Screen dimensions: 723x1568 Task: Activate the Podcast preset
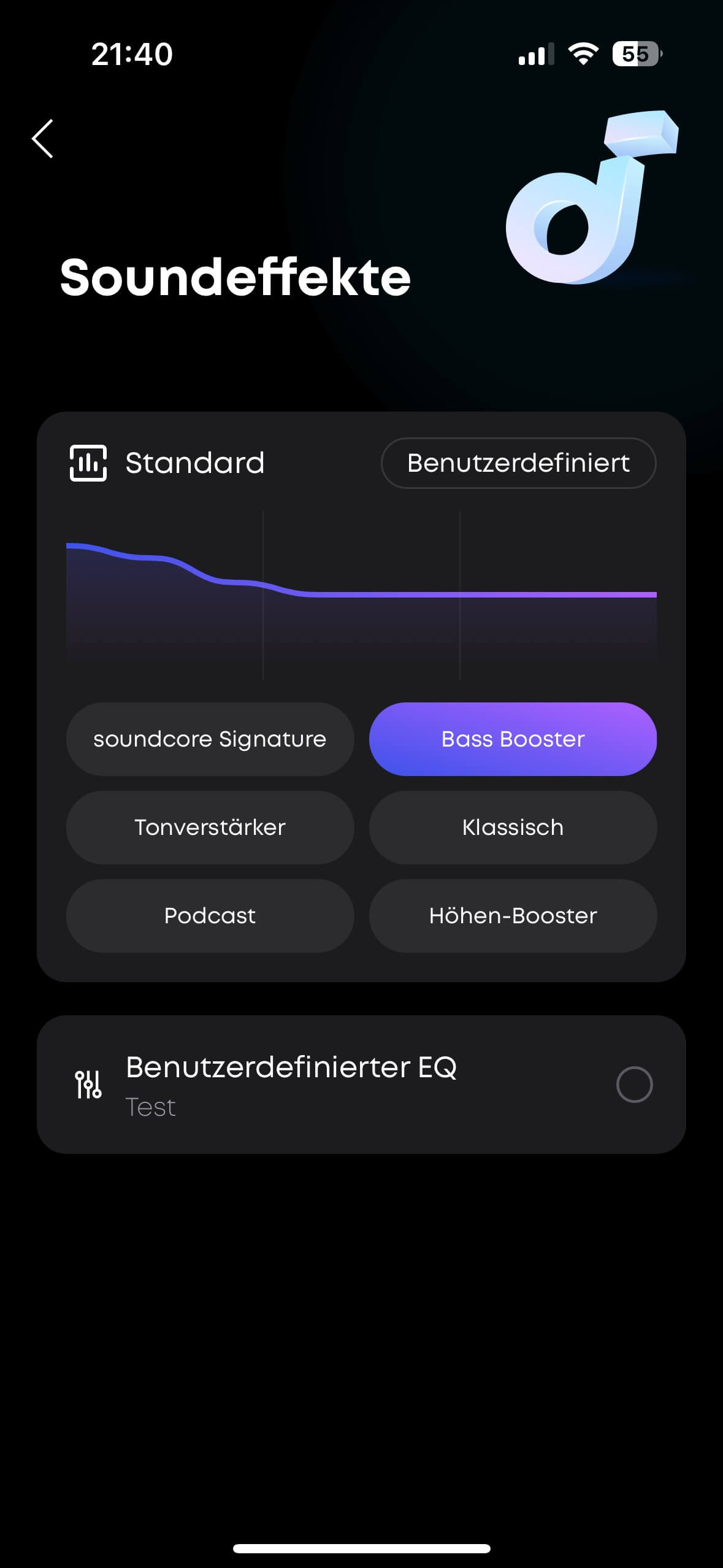click(x=210, y=916)
